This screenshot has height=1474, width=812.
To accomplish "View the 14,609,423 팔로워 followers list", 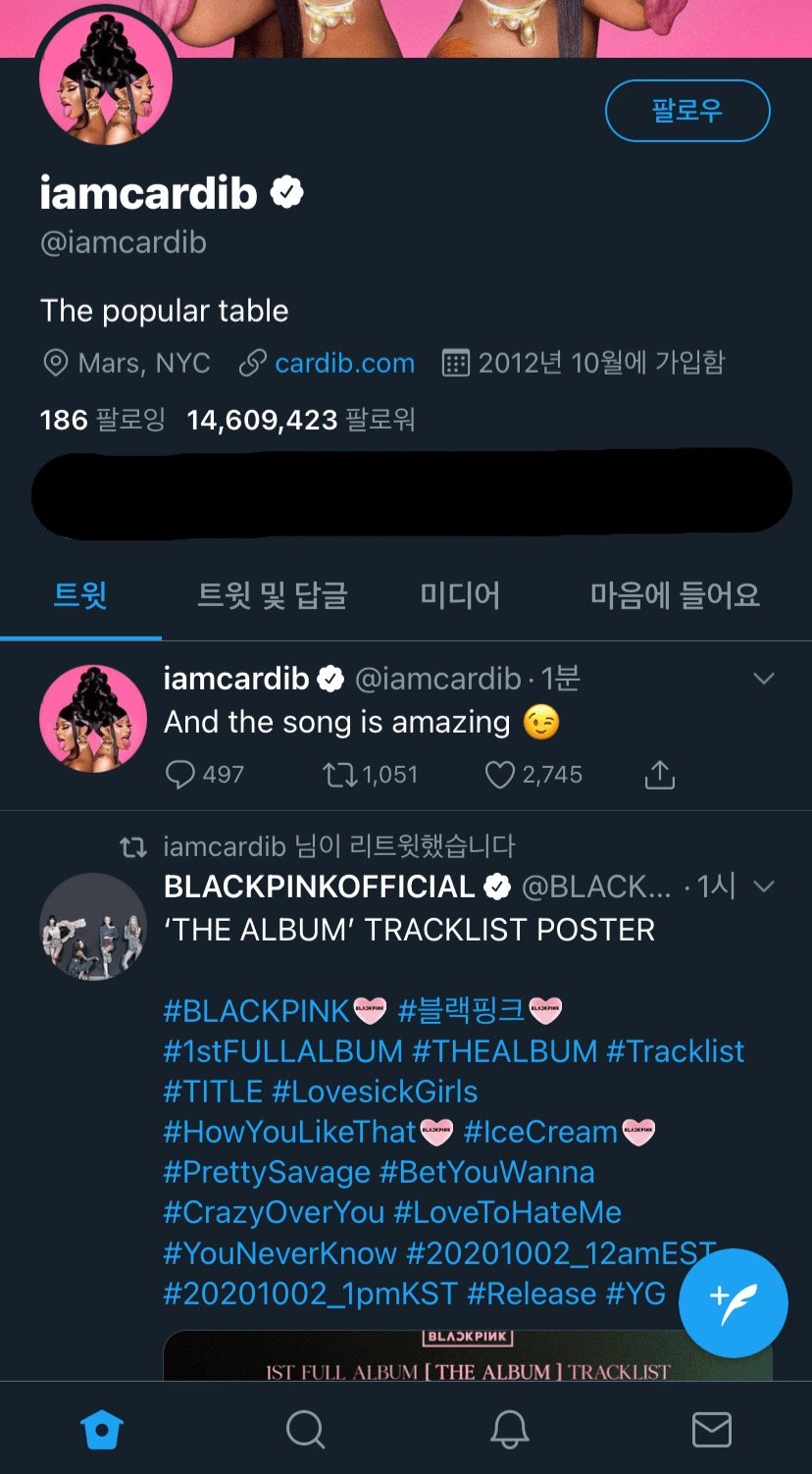I will 301,420.
